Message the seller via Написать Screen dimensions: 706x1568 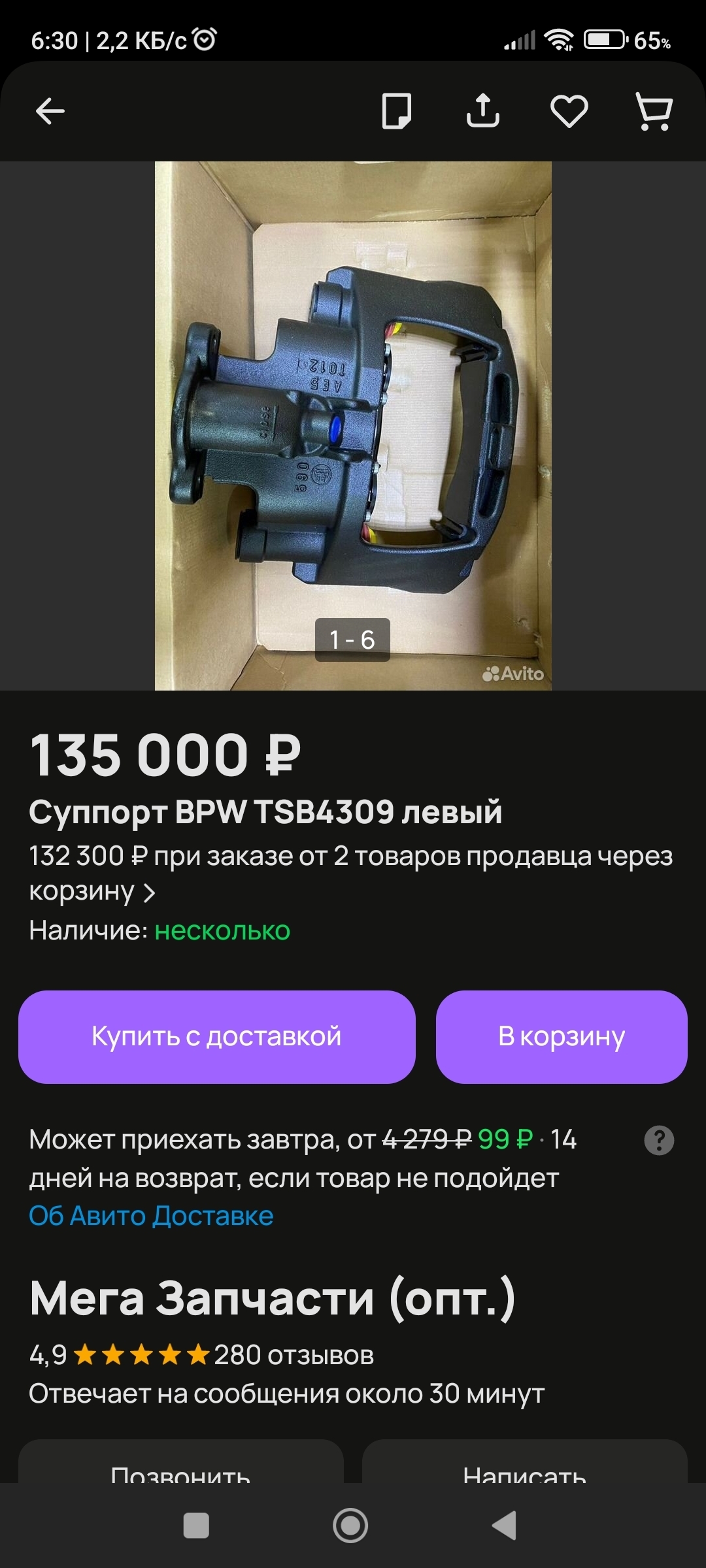524,1469
